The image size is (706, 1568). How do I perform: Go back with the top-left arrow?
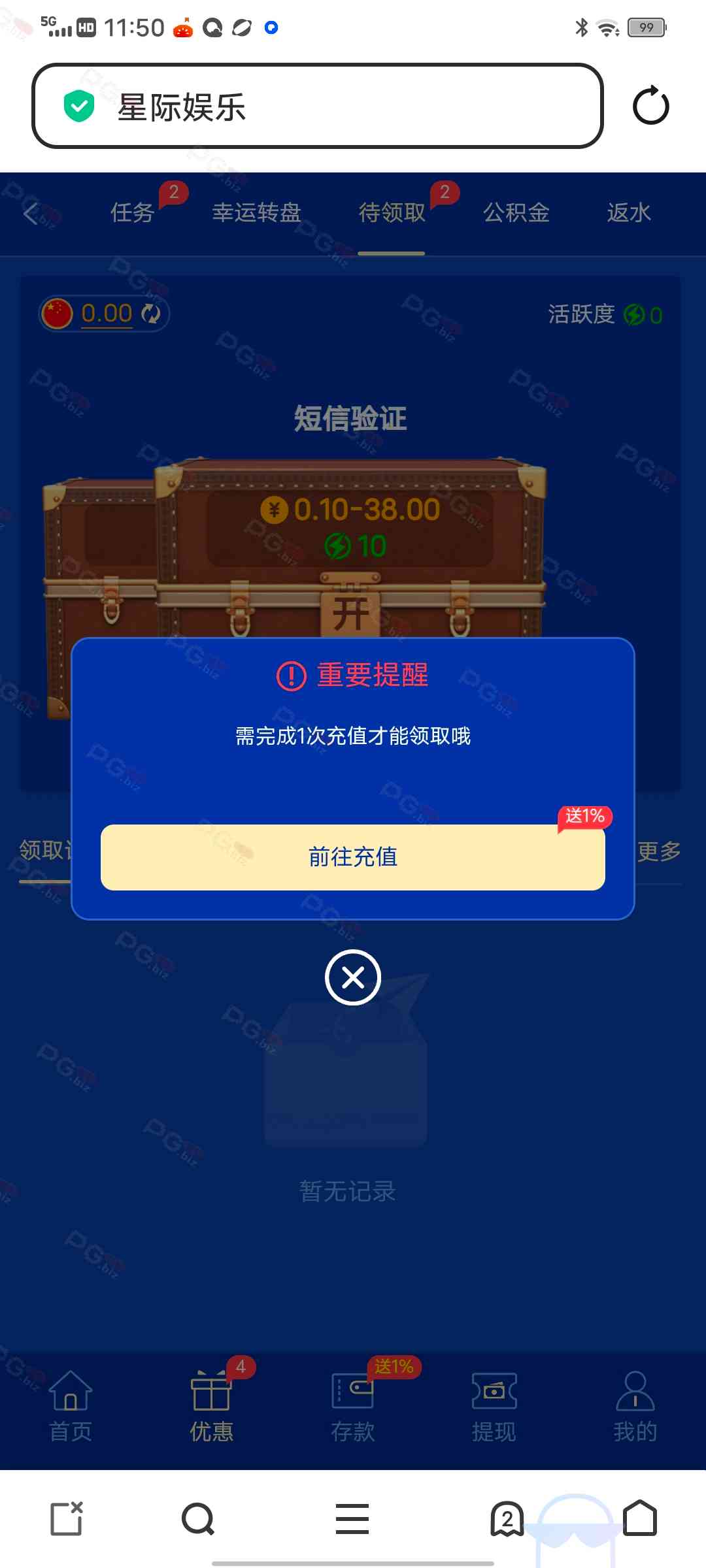pos(31,213)
